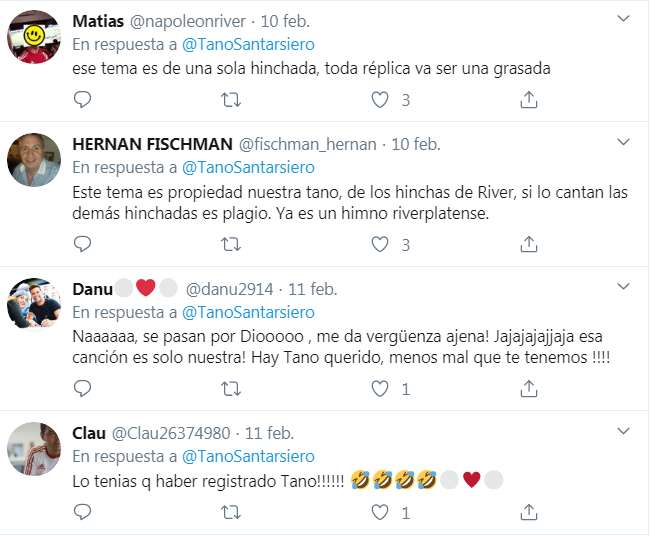651x536 pixels.
Task: Open HERNAN FISCHMAN's profile picture
Action: (x=34, y=160)
